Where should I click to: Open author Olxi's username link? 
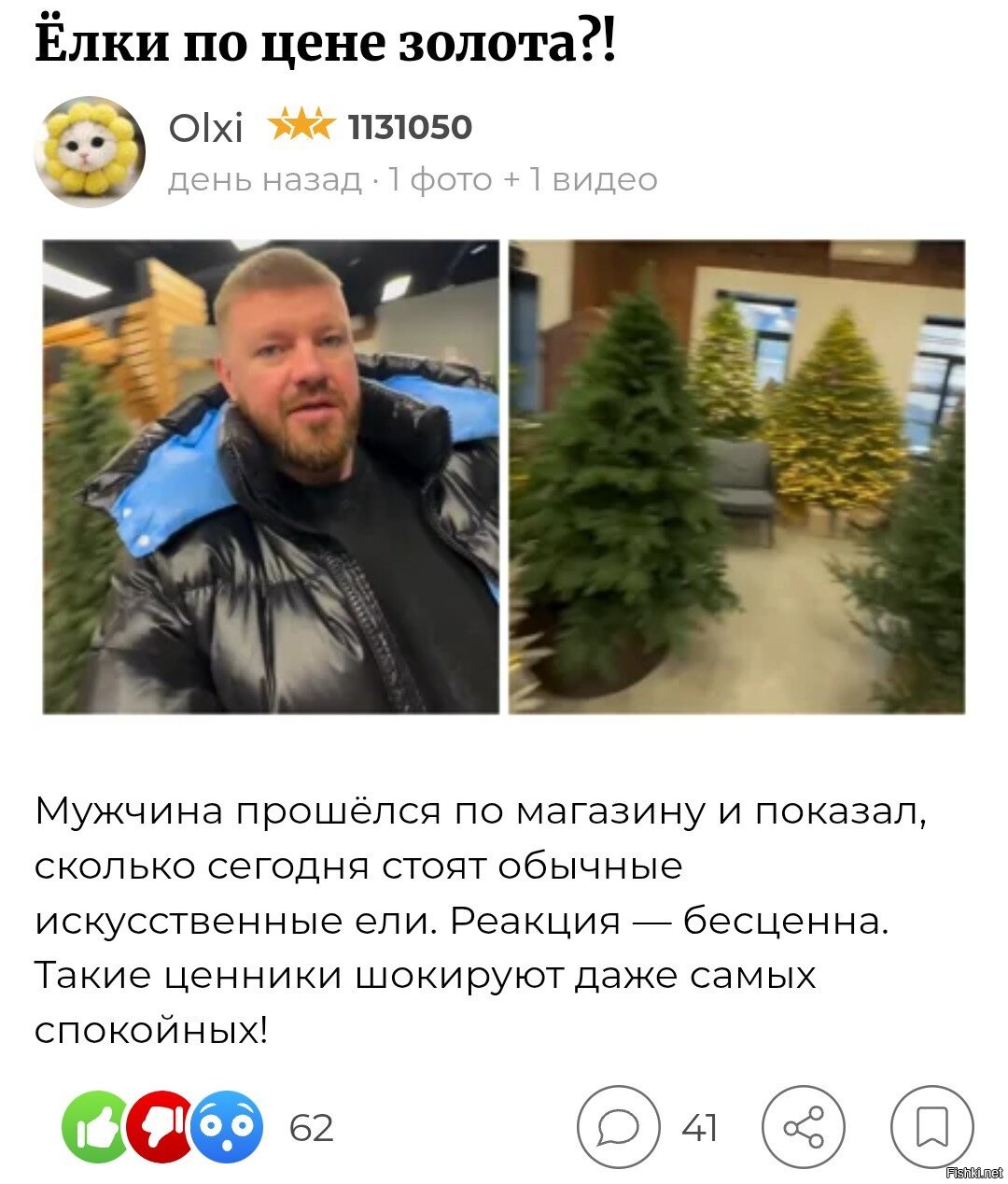(x=205, y=128)
